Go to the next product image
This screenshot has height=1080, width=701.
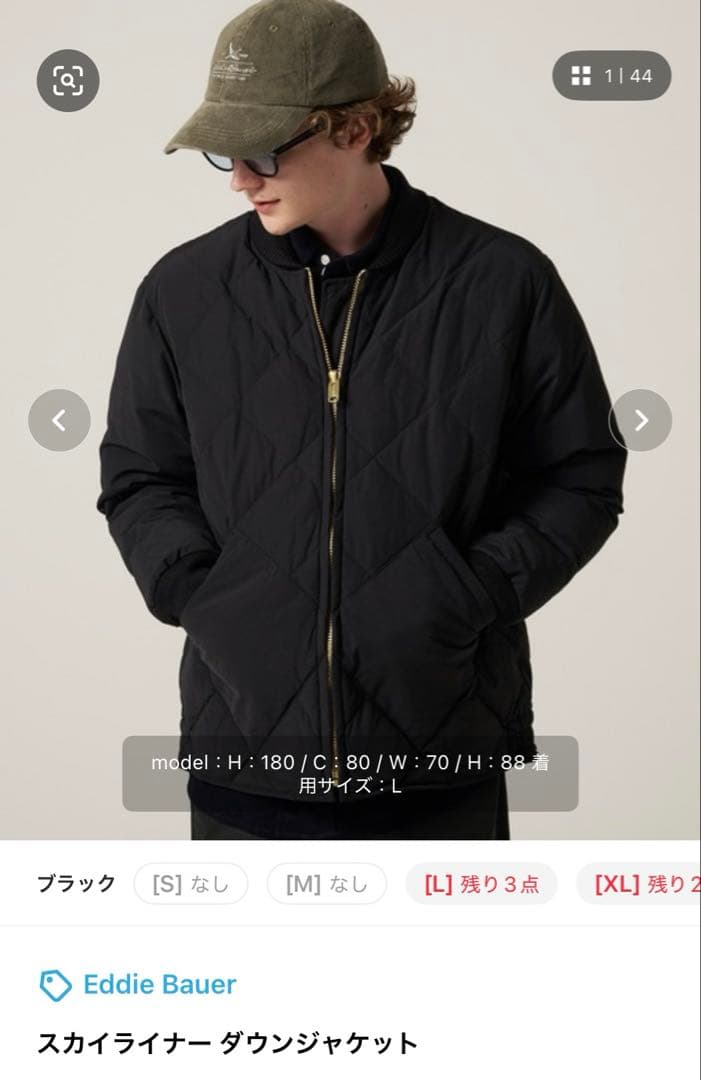pos(640,420)
